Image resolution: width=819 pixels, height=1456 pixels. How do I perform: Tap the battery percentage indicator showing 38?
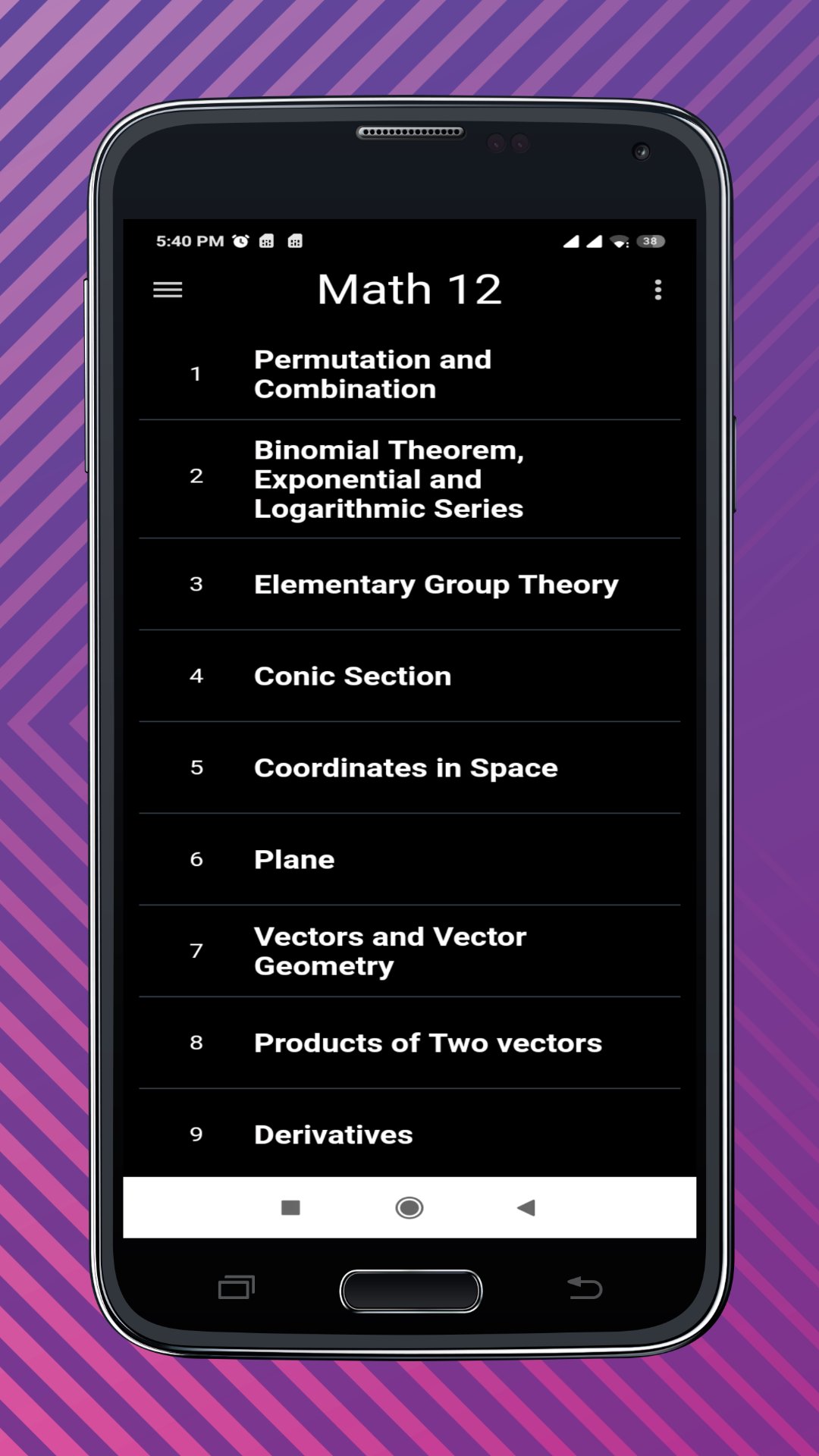(x=648, y=240)
